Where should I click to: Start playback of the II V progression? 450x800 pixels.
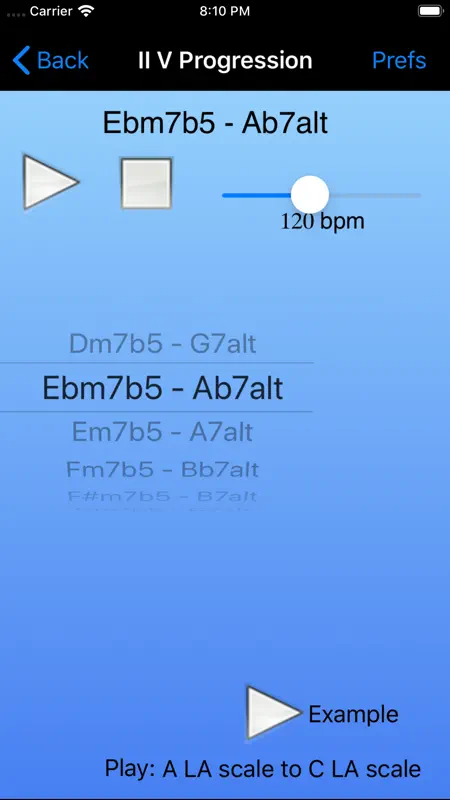tap(51, 182)
